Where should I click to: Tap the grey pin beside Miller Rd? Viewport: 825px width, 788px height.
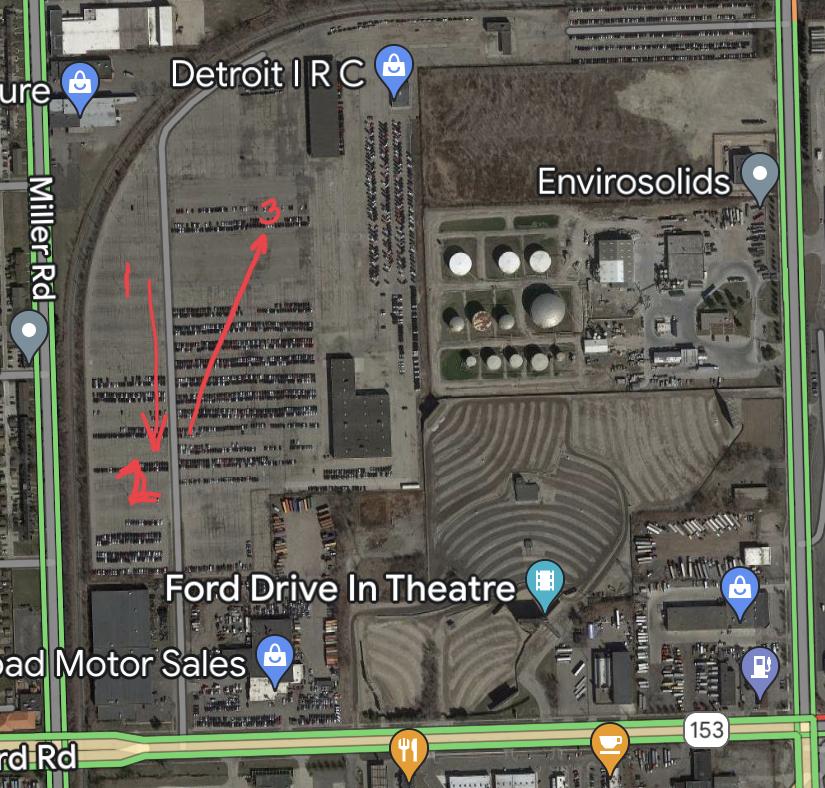pos(29,331)
